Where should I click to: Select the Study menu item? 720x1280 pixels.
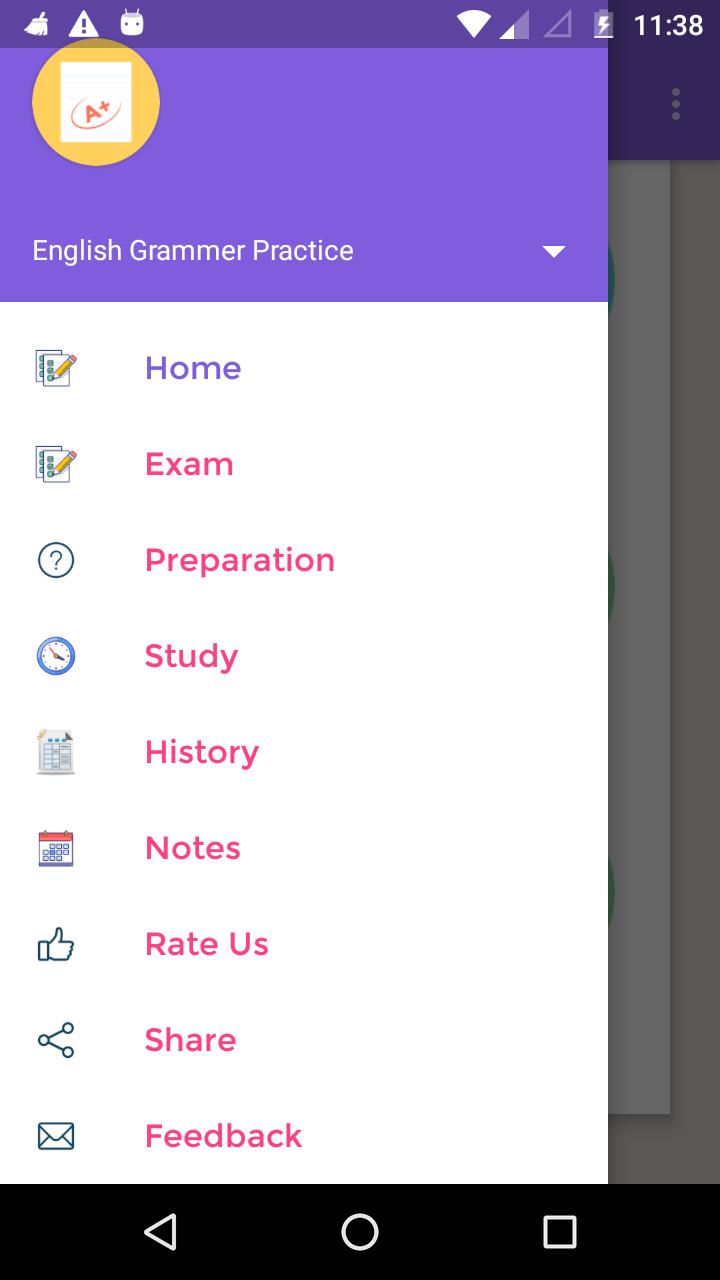pos(191,656)
